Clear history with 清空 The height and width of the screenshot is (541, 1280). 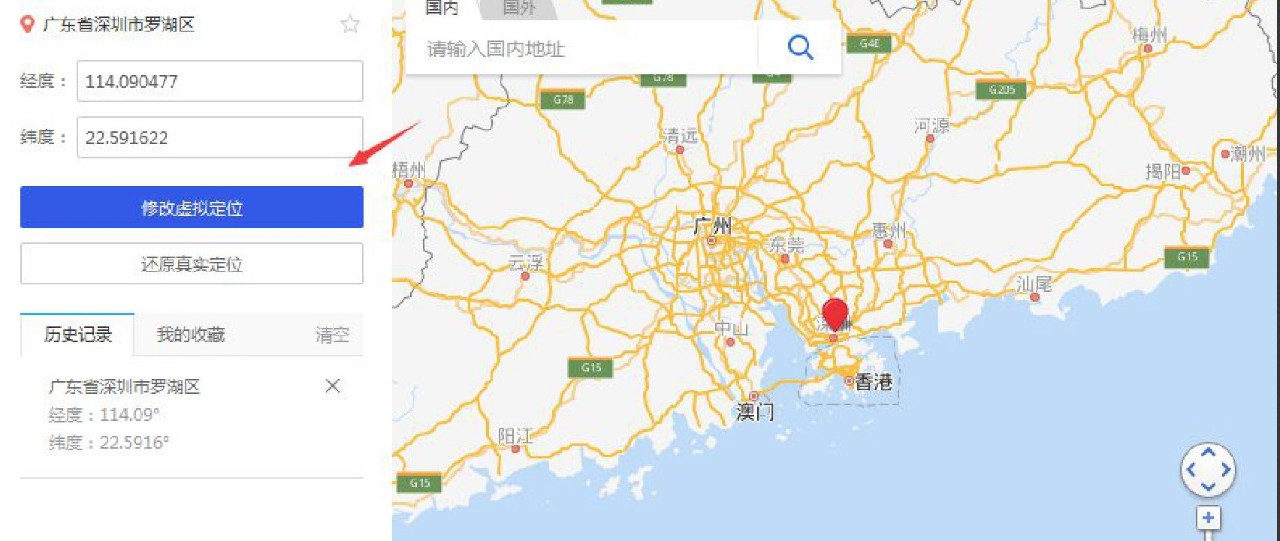(333, 335)
